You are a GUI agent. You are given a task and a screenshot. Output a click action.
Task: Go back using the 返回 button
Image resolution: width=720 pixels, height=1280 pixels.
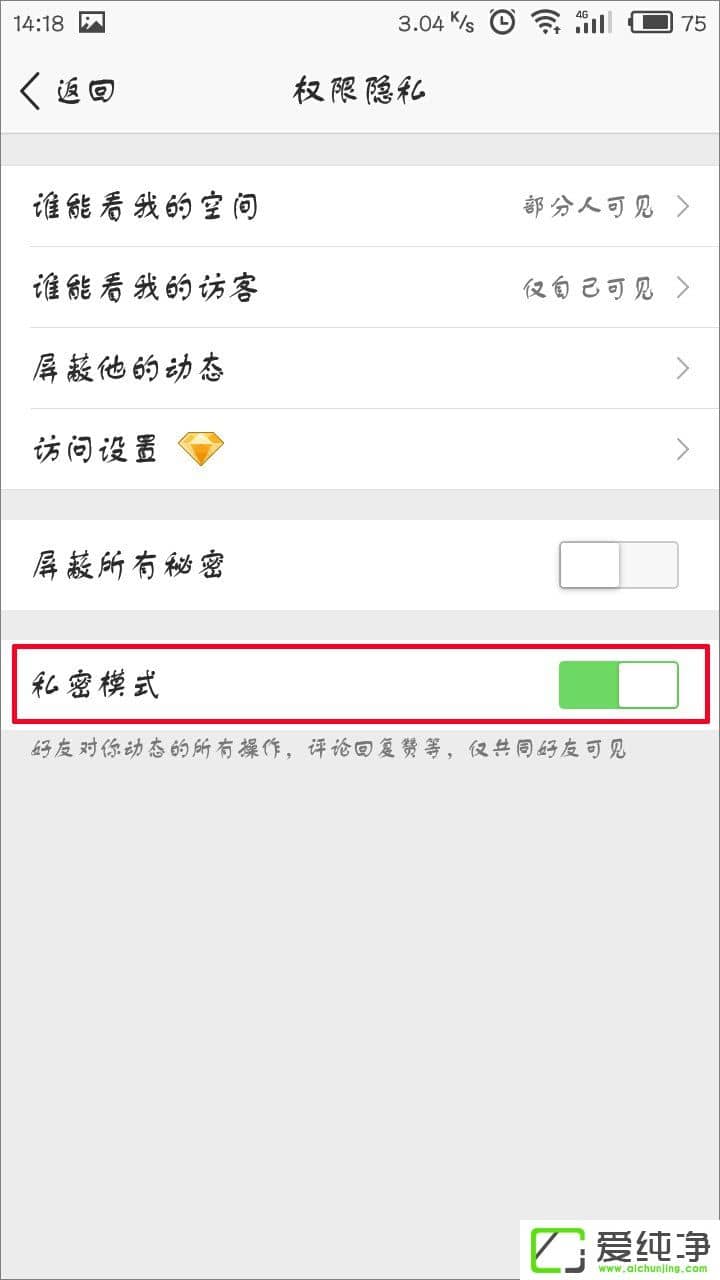[x=68, y=91]
